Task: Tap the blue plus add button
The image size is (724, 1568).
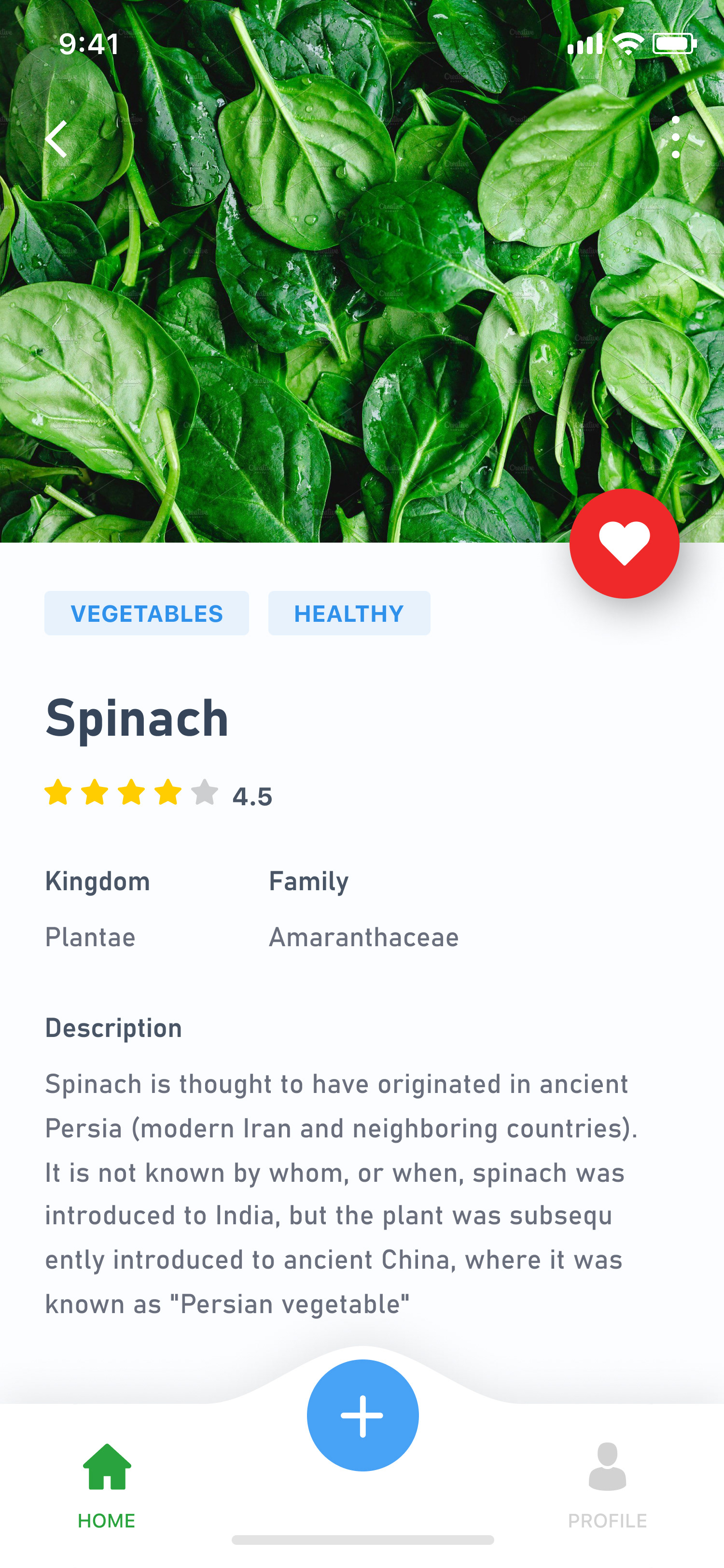Action: coord(362,1414)
